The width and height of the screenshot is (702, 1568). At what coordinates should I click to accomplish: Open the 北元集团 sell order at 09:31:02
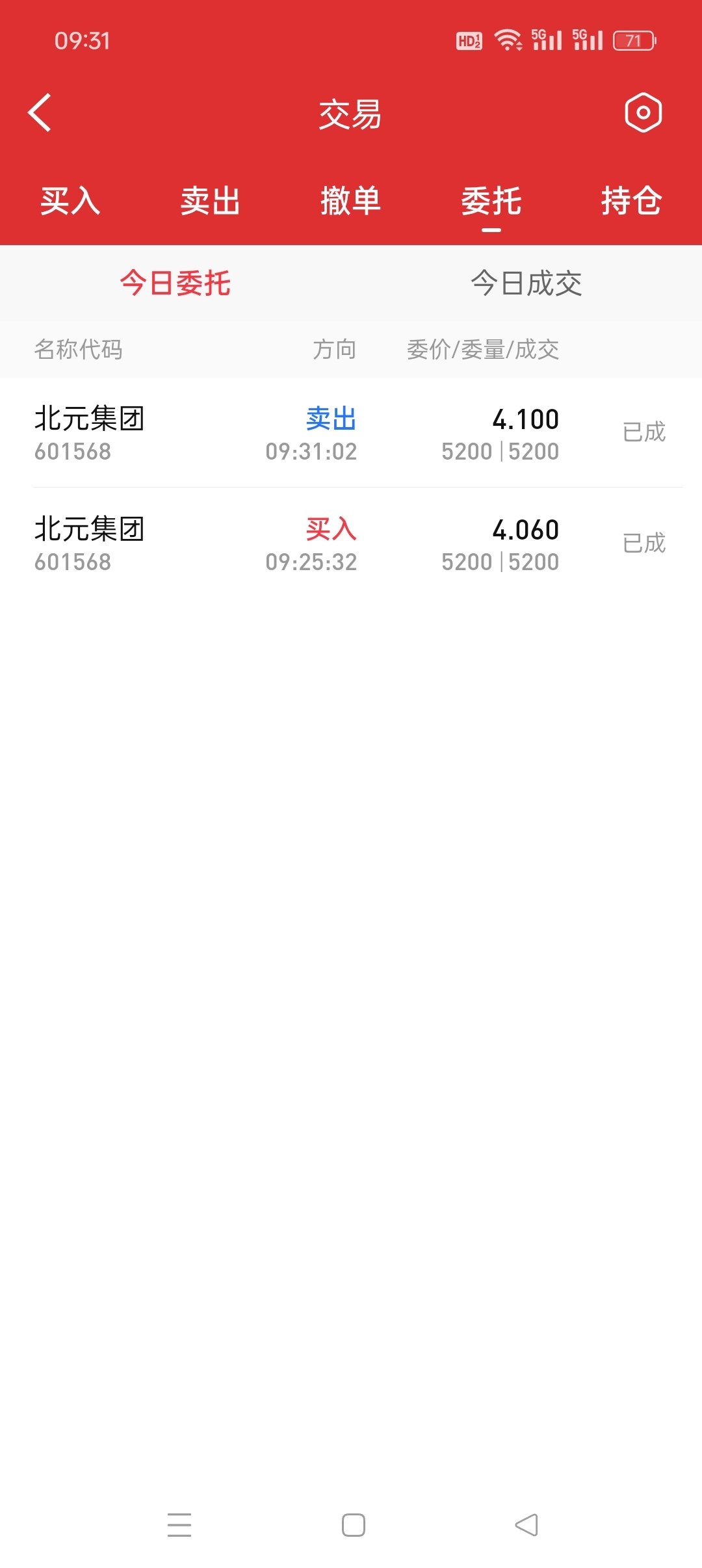click(351, 433)
